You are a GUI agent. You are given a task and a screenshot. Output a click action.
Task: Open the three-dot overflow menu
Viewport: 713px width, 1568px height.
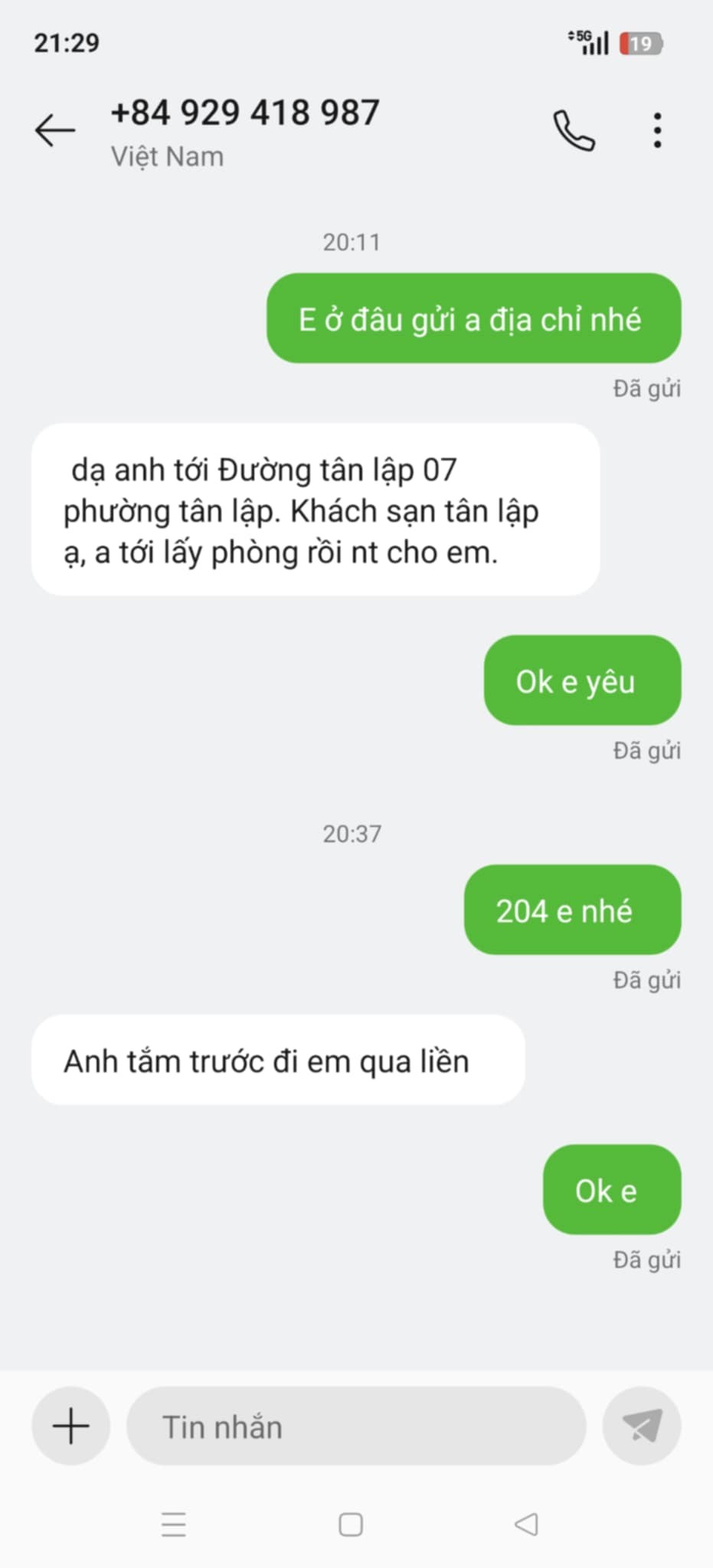pyautogui.click(x=657, y=130)
